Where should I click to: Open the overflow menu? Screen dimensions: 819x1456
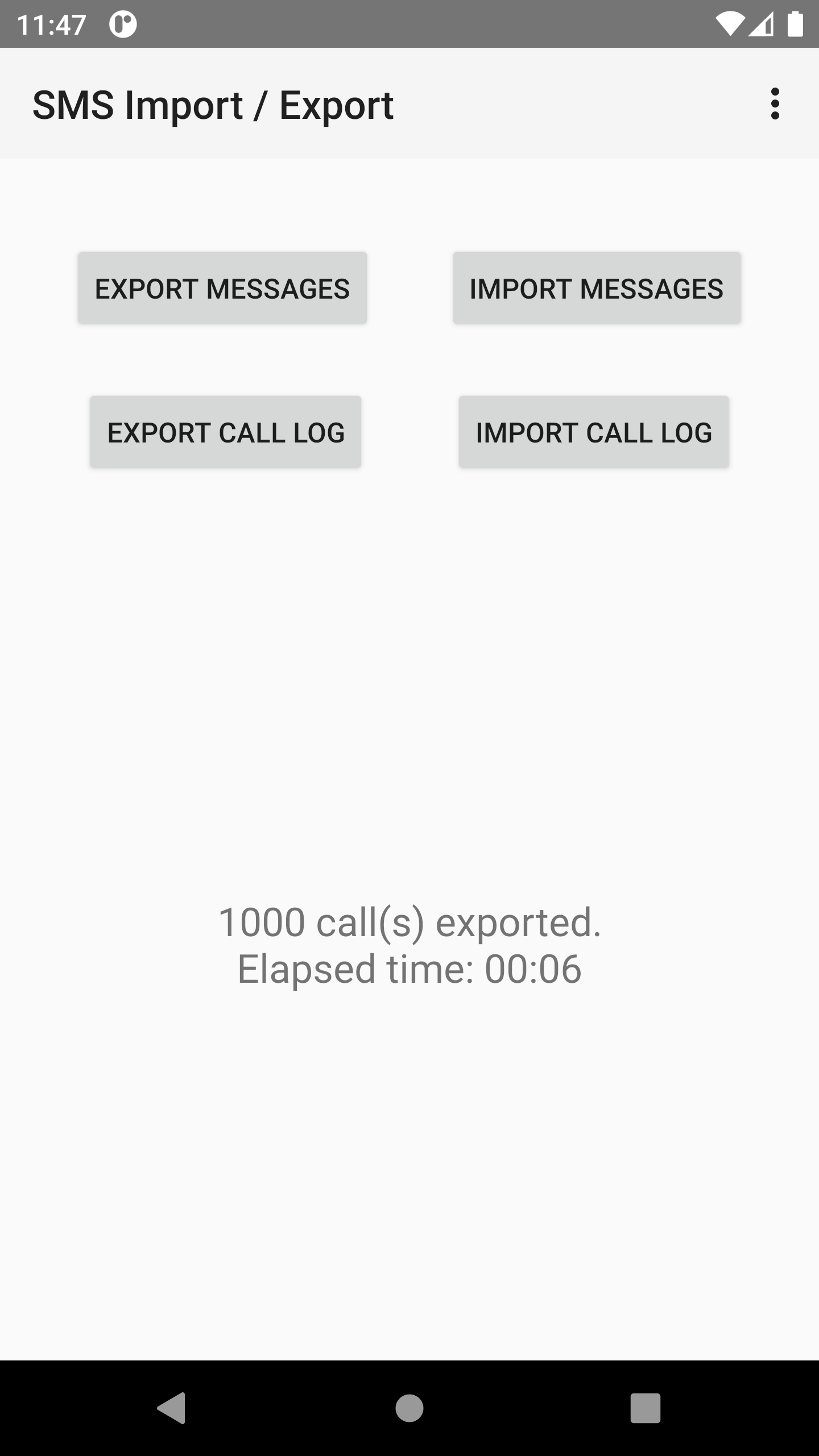pyautogui.click(x=775, y=104)
